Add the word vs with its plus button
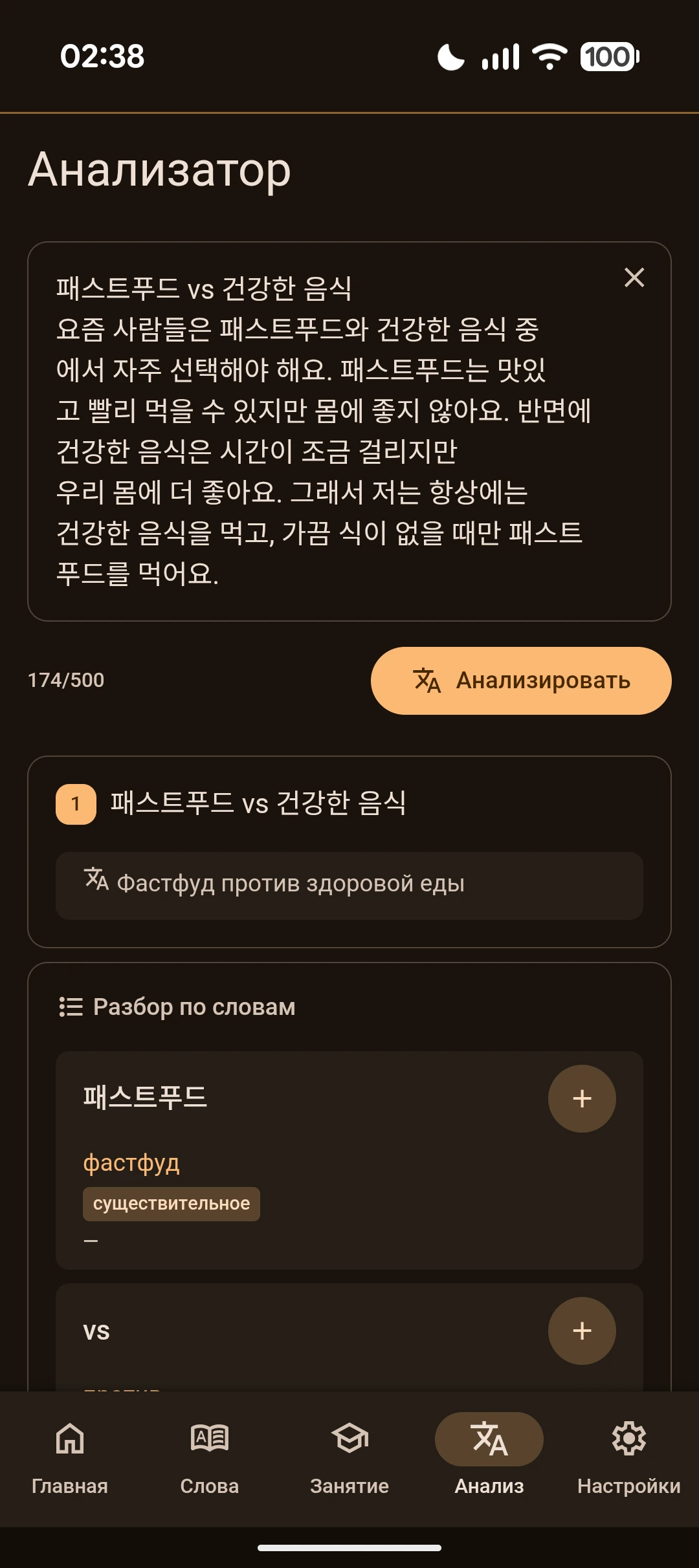 (582, 1331)
